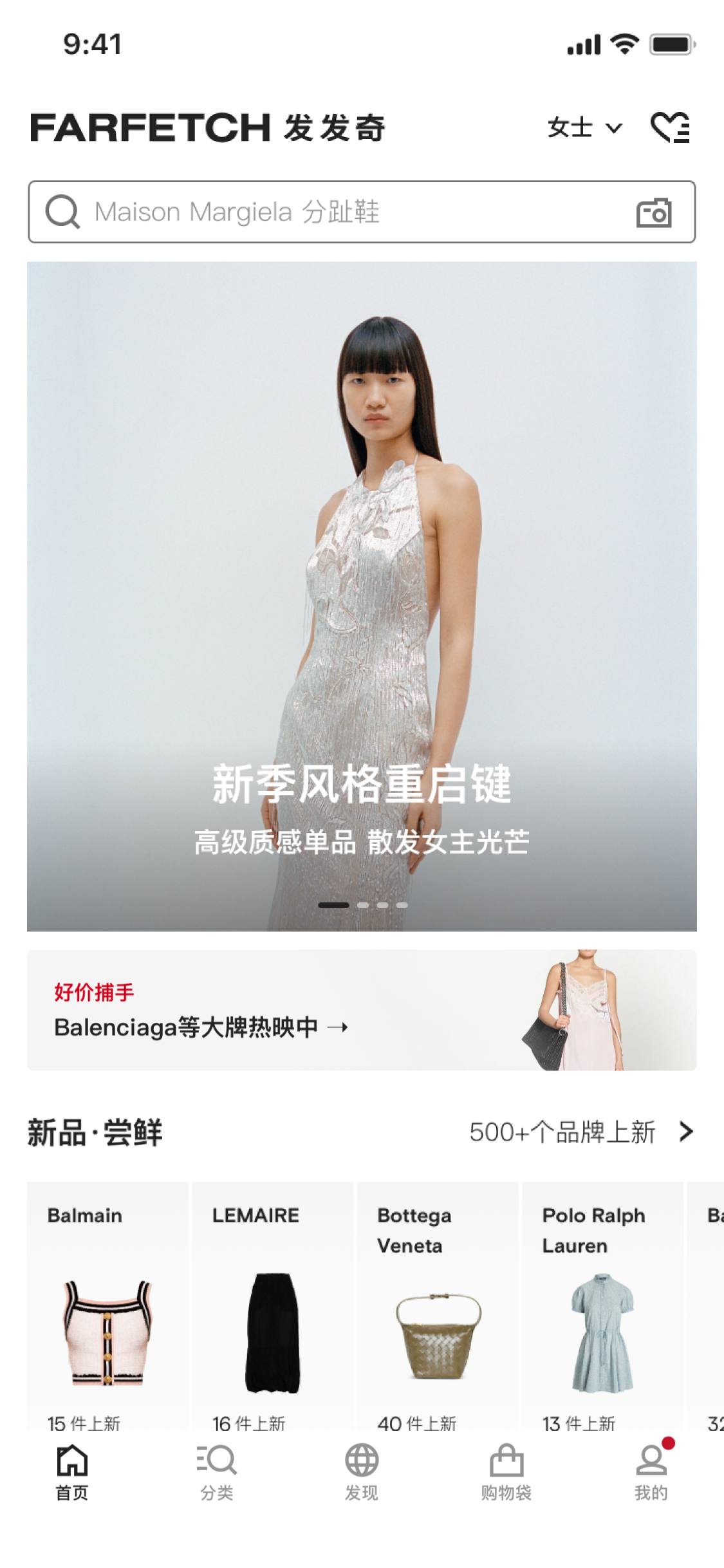The image size is (724, 1568).
Task: Open the wishlist heart icon
Action: (x=670, y=127)
